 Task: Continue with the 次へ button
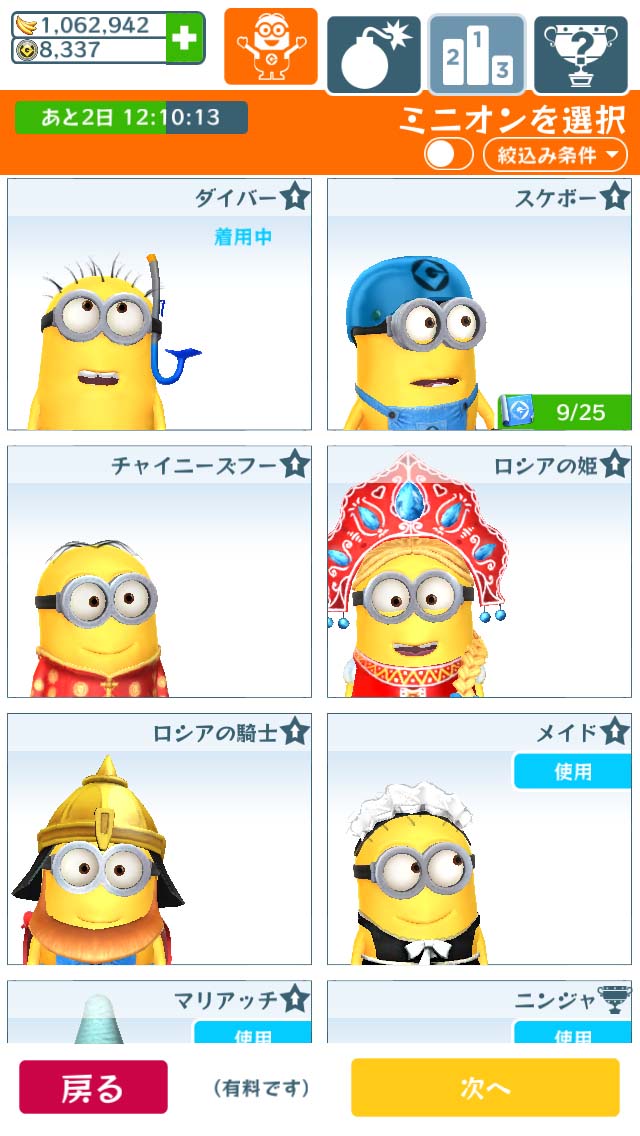pos(485,1087)
